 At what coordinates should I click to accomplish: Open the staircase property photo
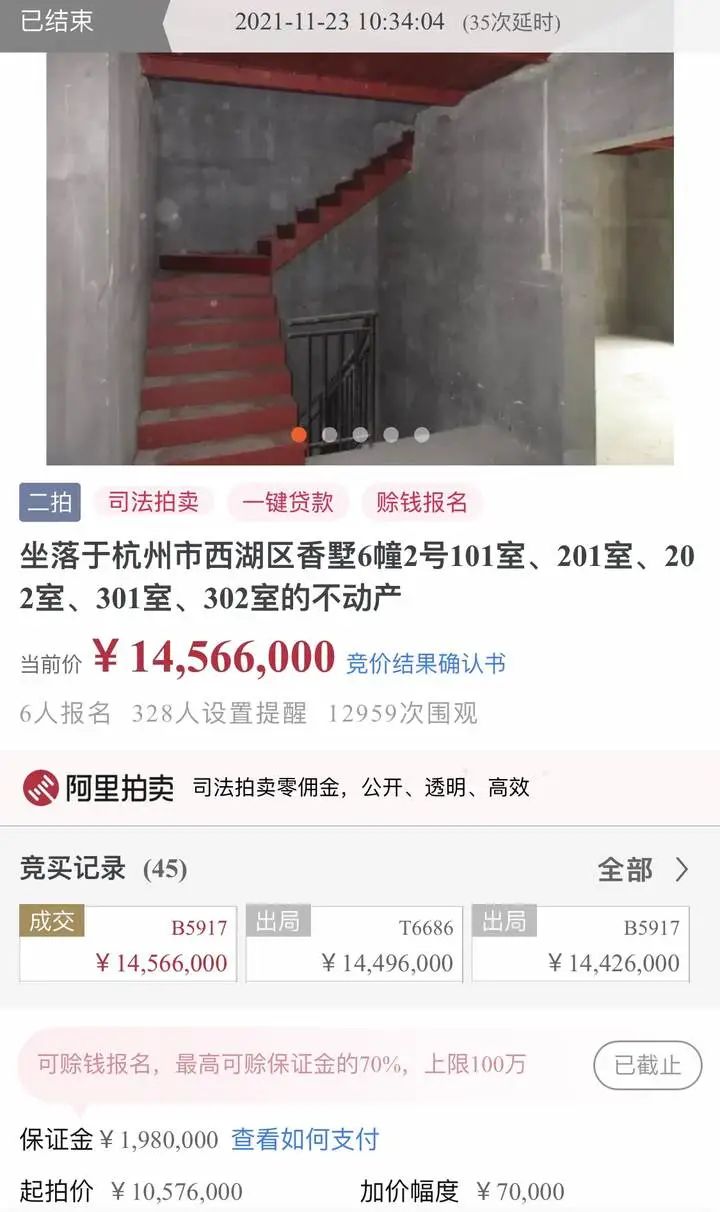point(360,250)
